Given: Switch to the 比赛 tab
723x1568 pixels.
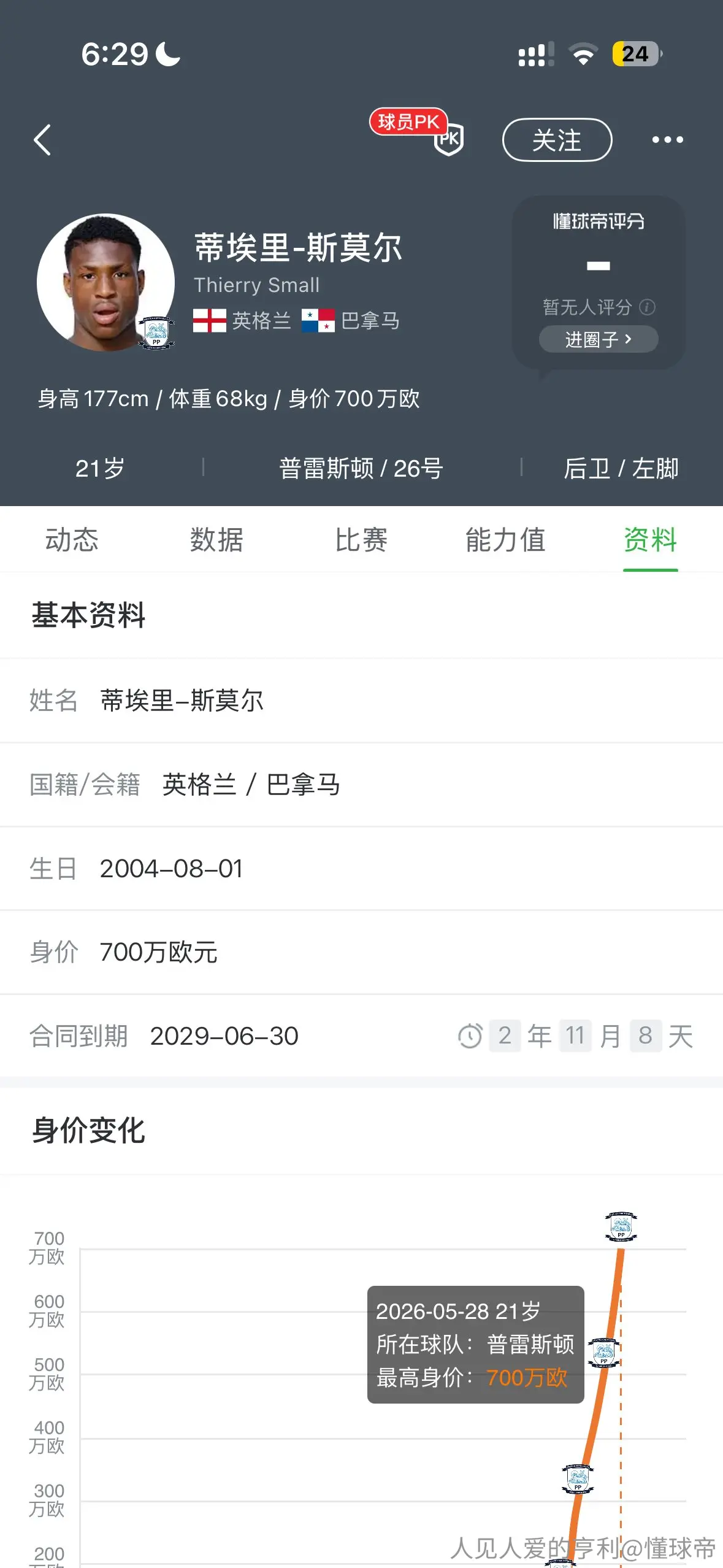Looking at the screenshot, I should (361, 540).
